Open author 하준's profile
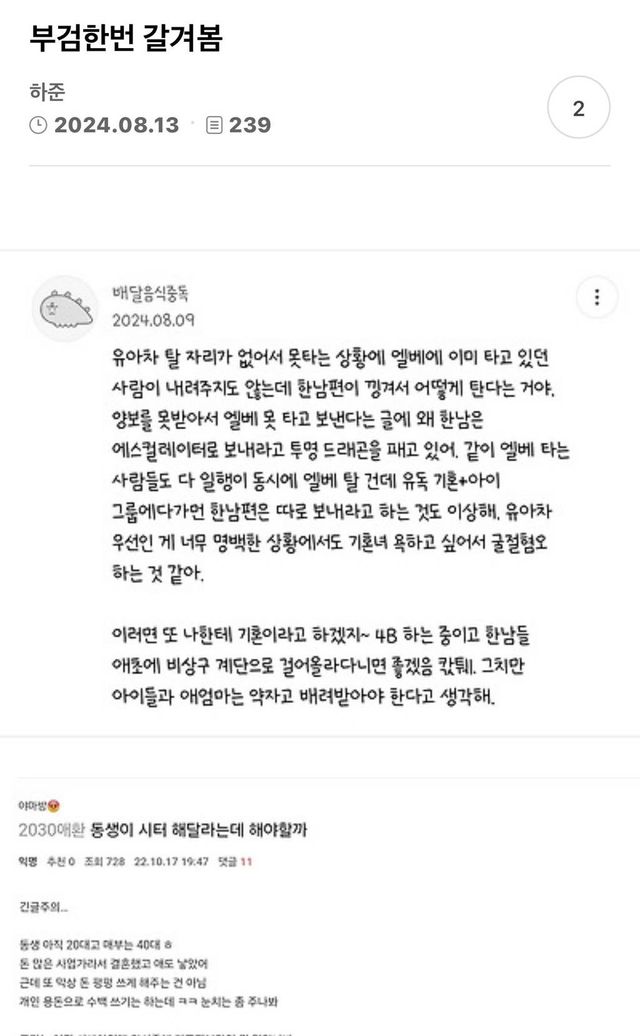 [x=50, y=93]
